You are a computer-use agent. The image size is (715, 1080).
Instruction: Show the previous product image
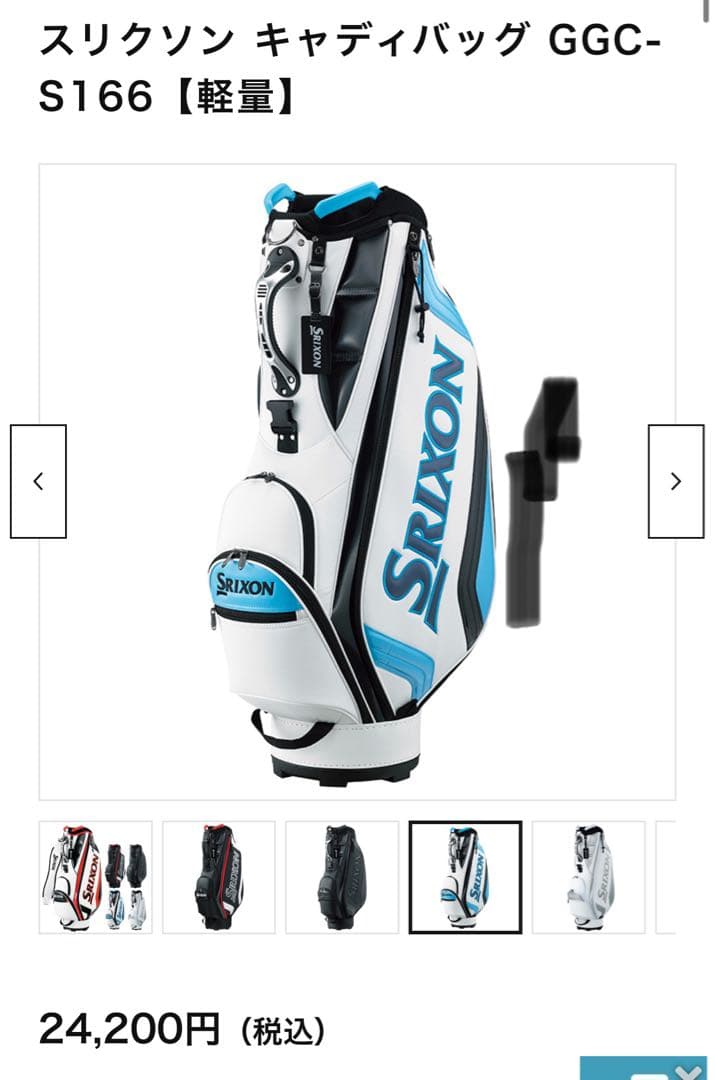38,481
